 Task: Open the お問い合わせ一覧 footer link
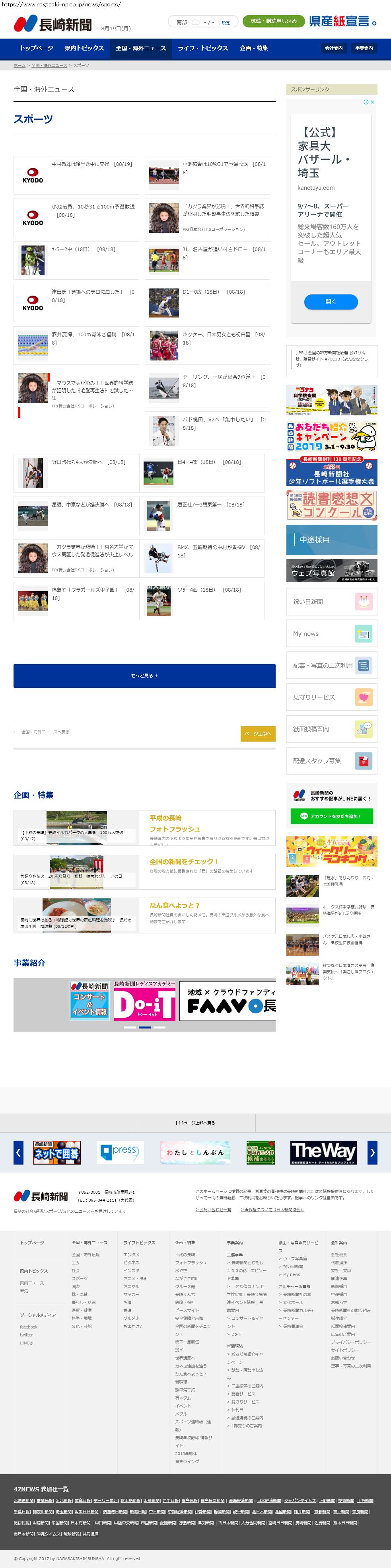pos(214,1210)
